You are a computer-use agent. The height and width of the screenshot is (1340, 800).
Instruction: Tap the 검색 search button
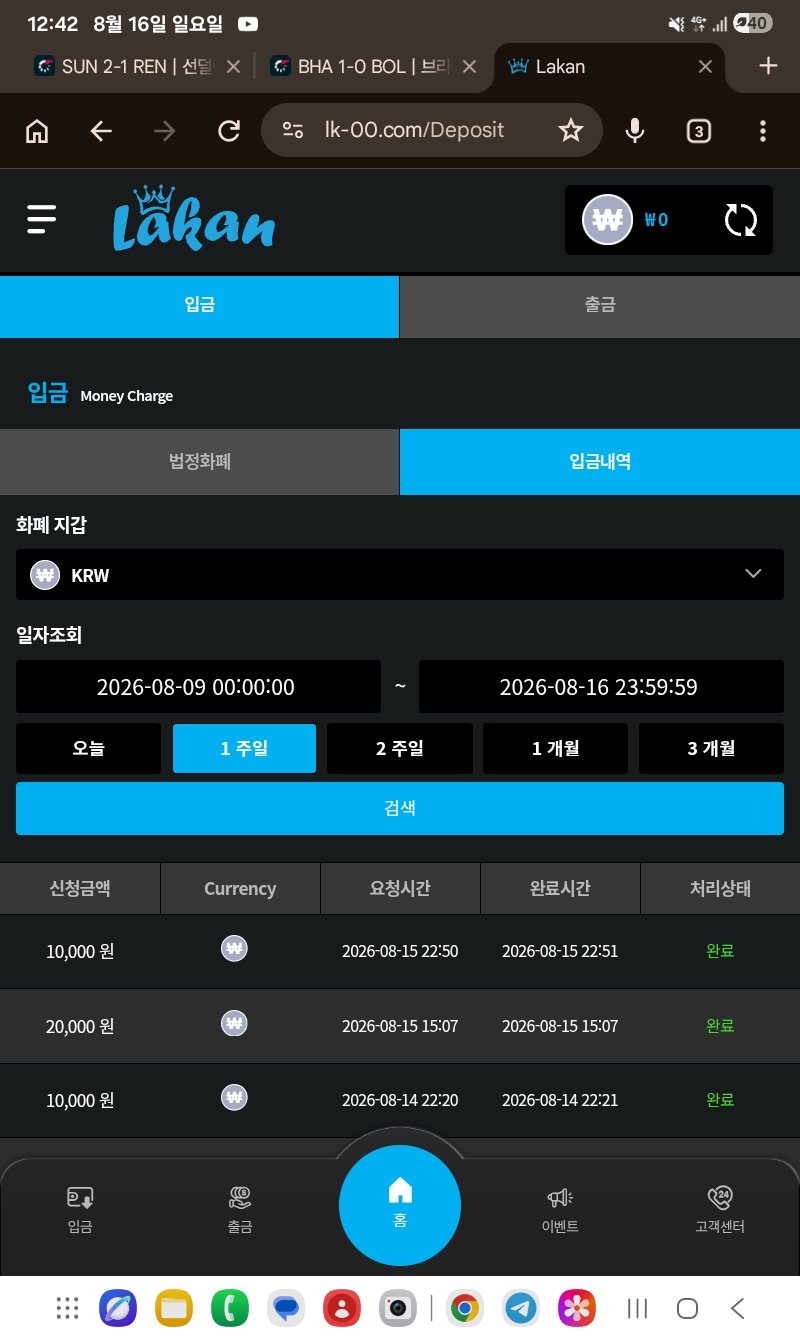[400, 808]
